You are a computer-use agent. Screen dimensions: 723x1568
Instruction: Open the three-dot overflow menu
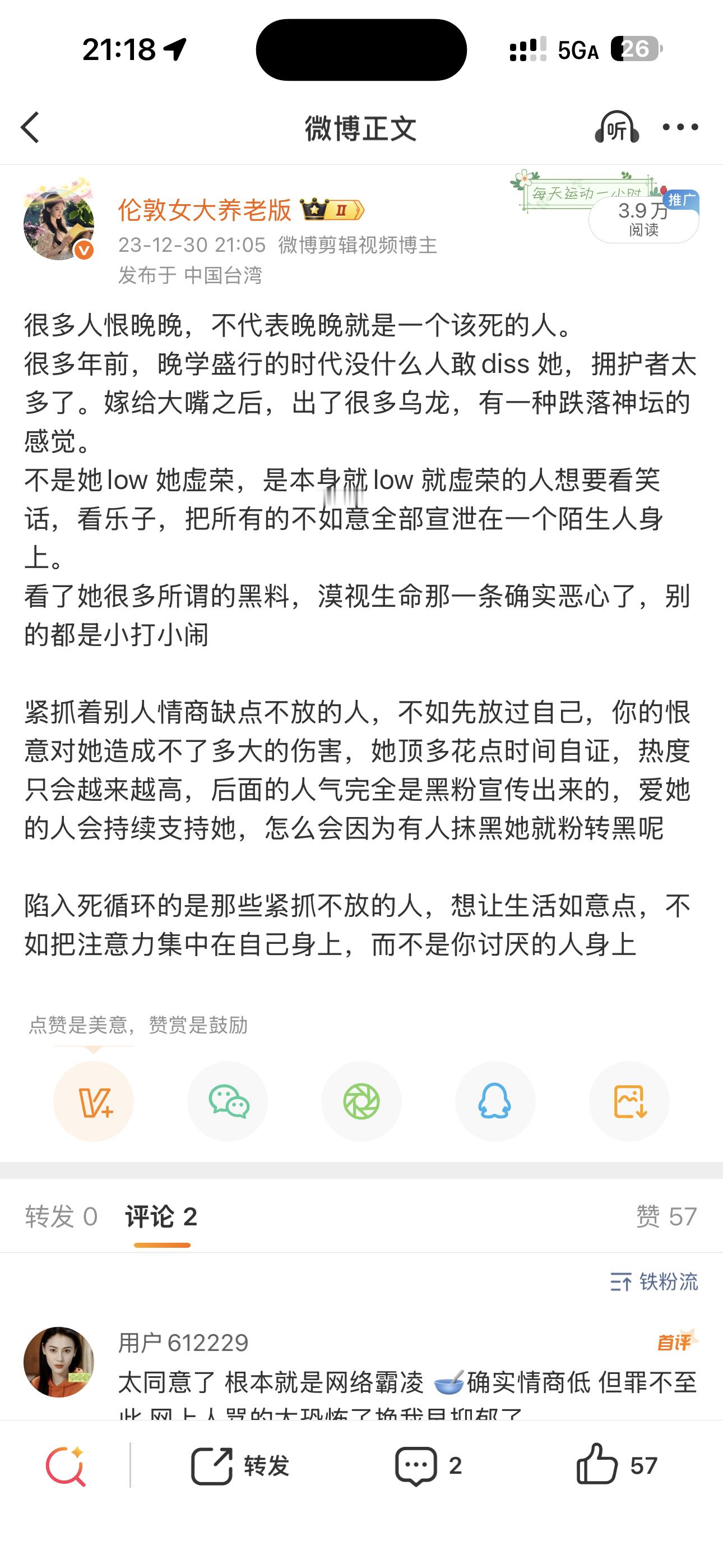(680, 127)
